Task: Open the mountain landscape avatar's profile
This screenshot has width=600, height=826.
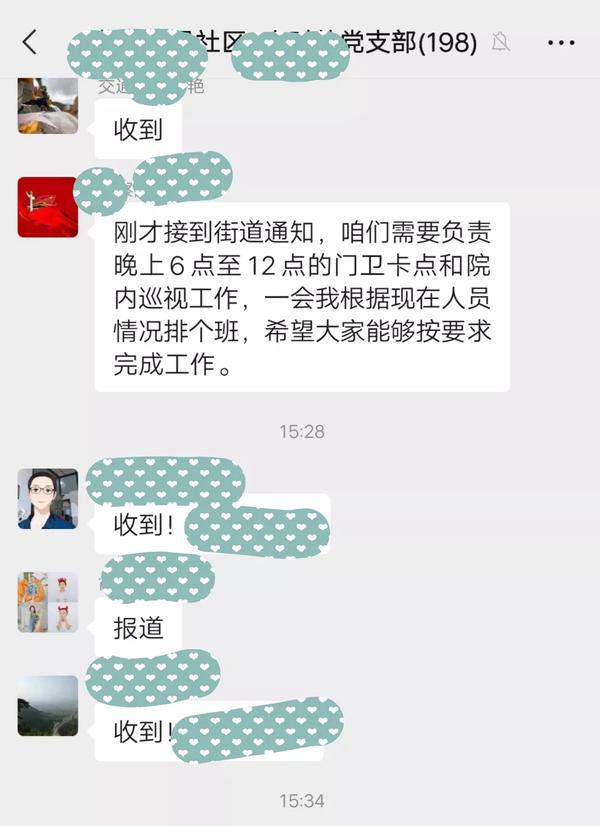Action: pyautogui.click(x=47, y=706)
